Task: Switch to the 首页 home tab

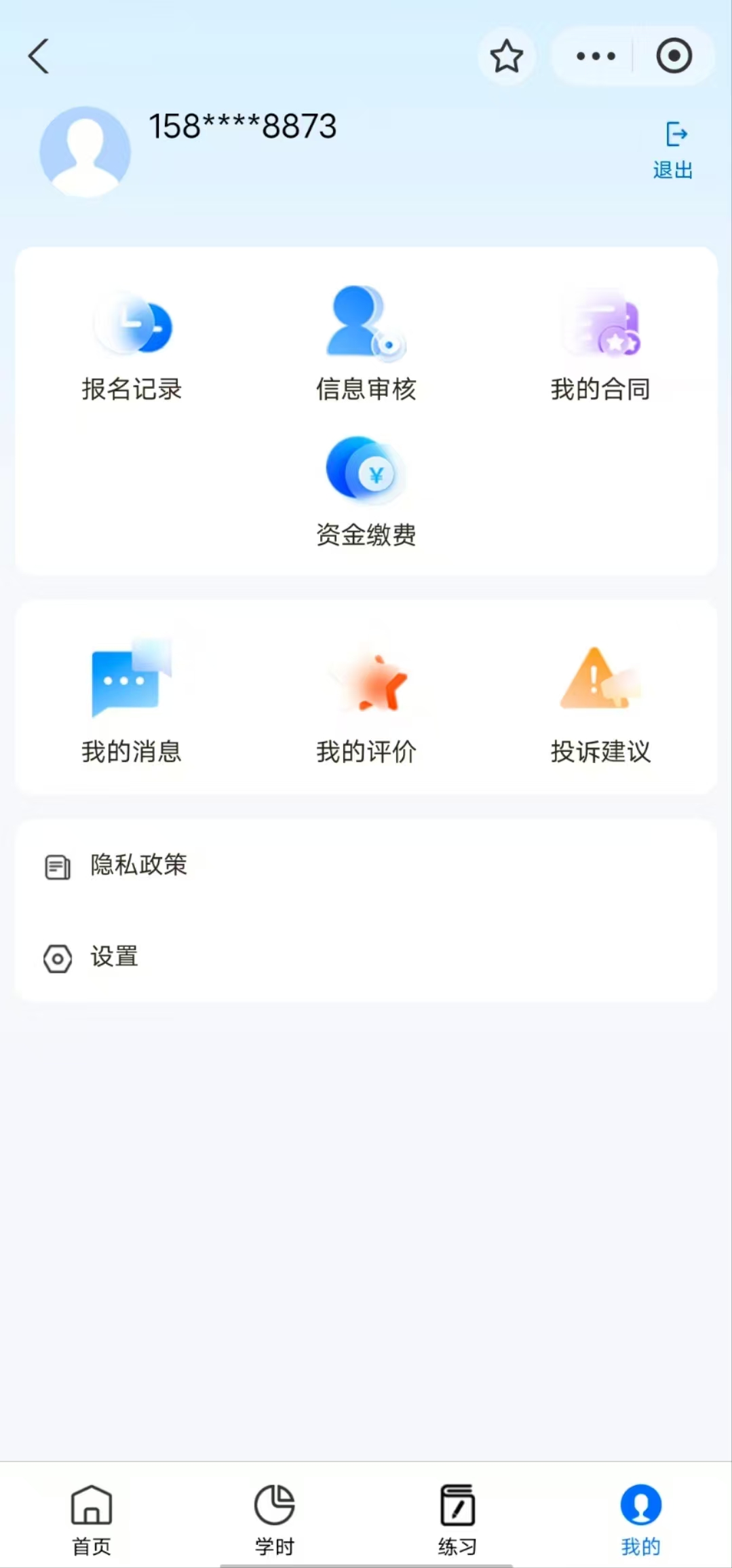Action: click(92, 1520)
